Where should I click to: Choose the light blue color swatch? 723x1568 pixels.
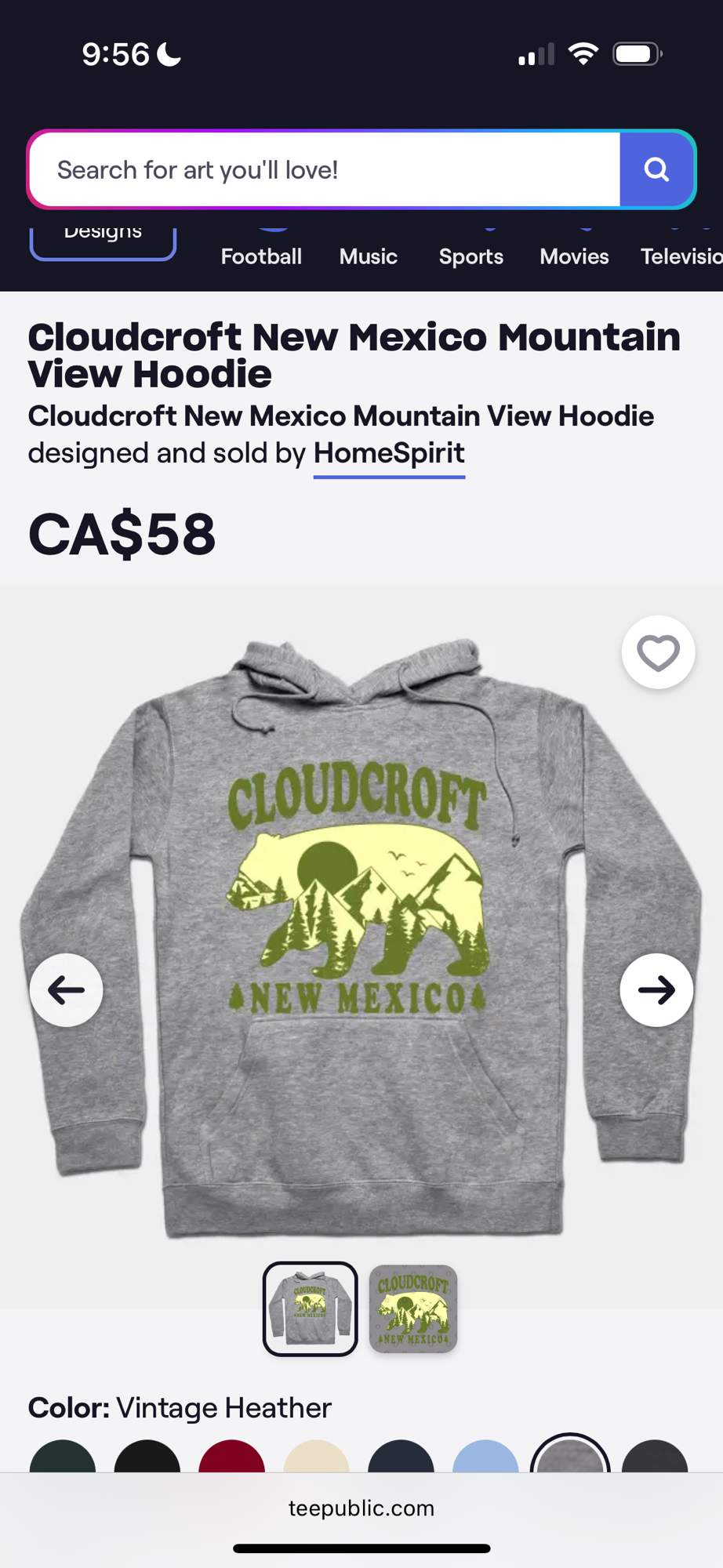(485, 1457)
